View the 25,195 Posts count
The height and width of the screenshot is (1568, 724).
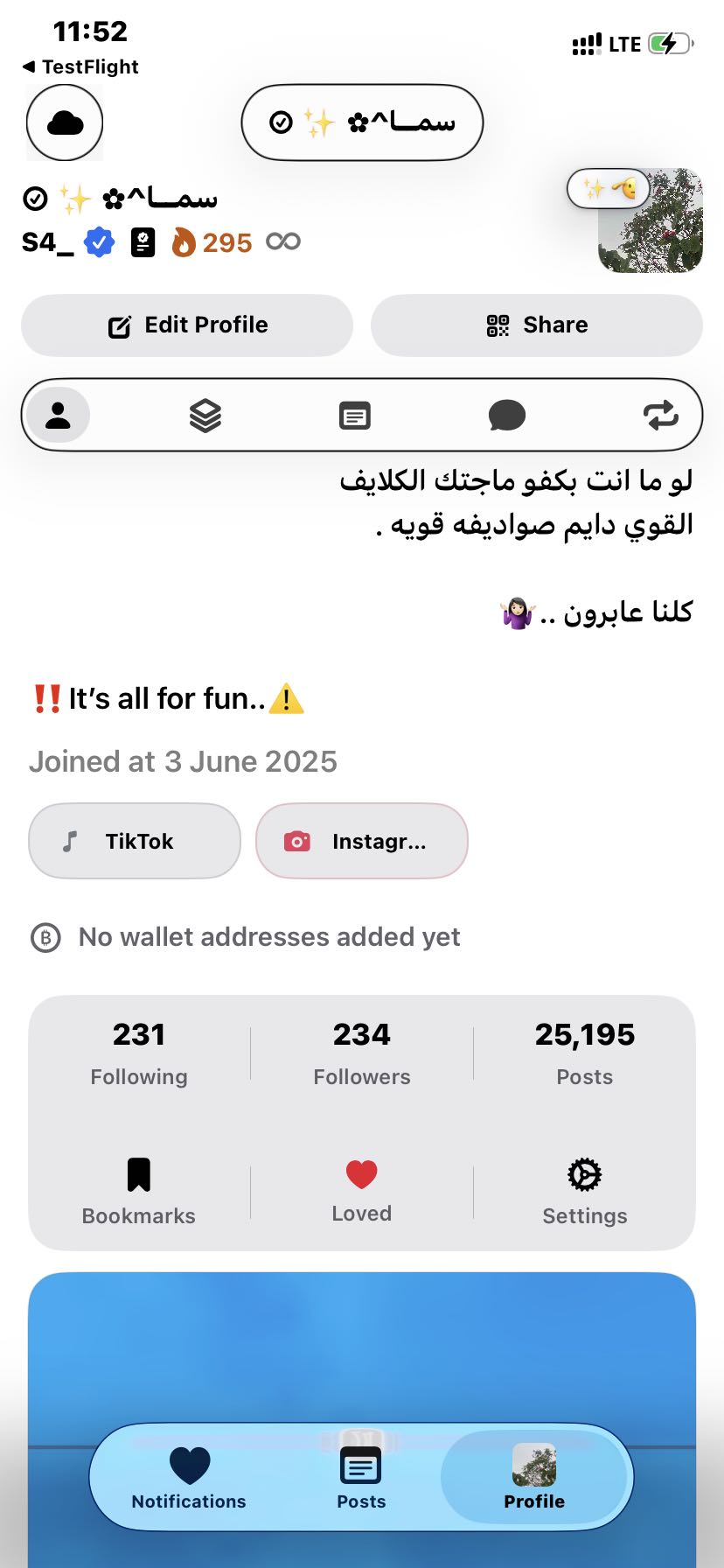(x=585, y=1053)
